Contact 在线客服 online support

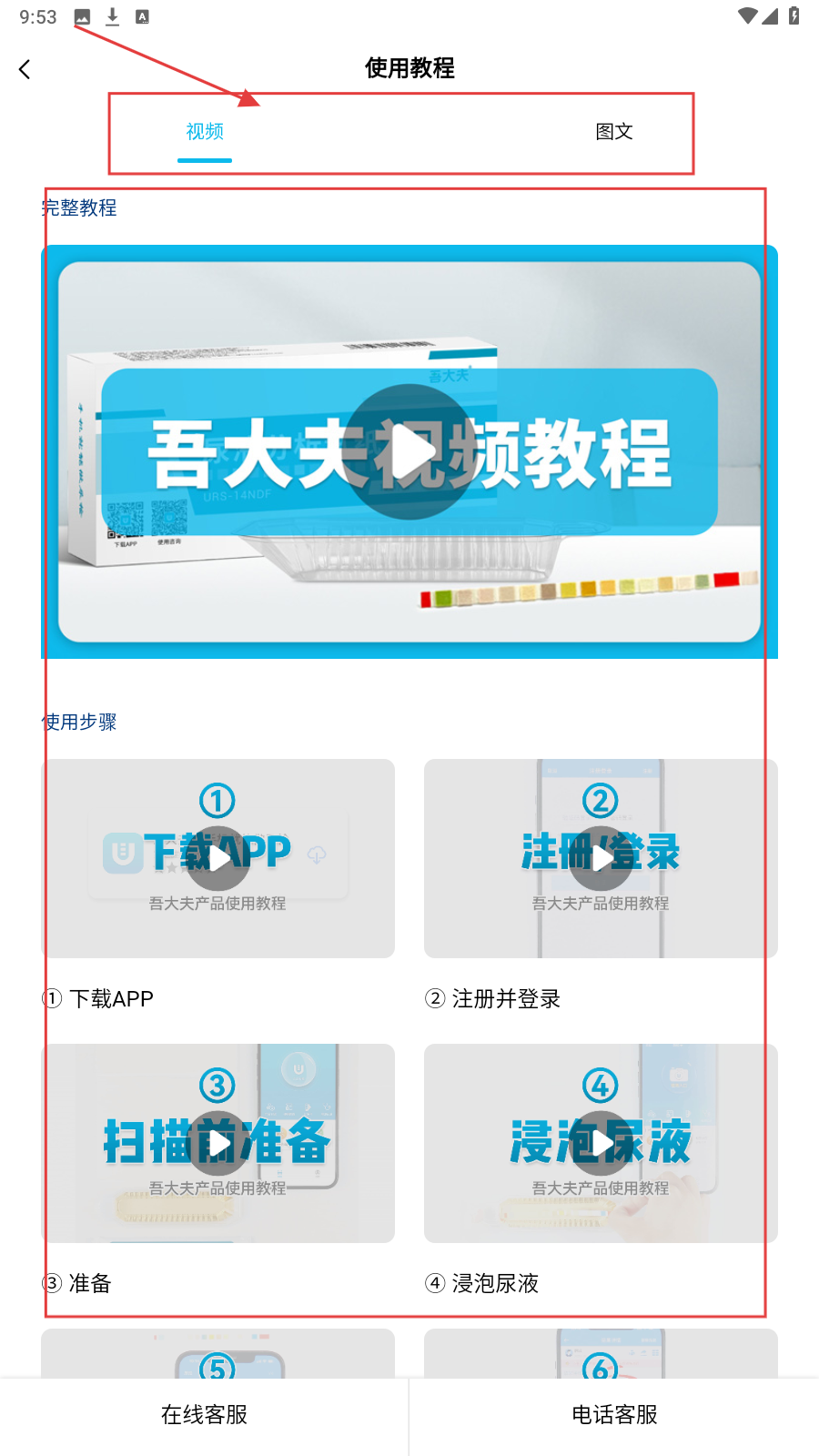(204, 1415)
